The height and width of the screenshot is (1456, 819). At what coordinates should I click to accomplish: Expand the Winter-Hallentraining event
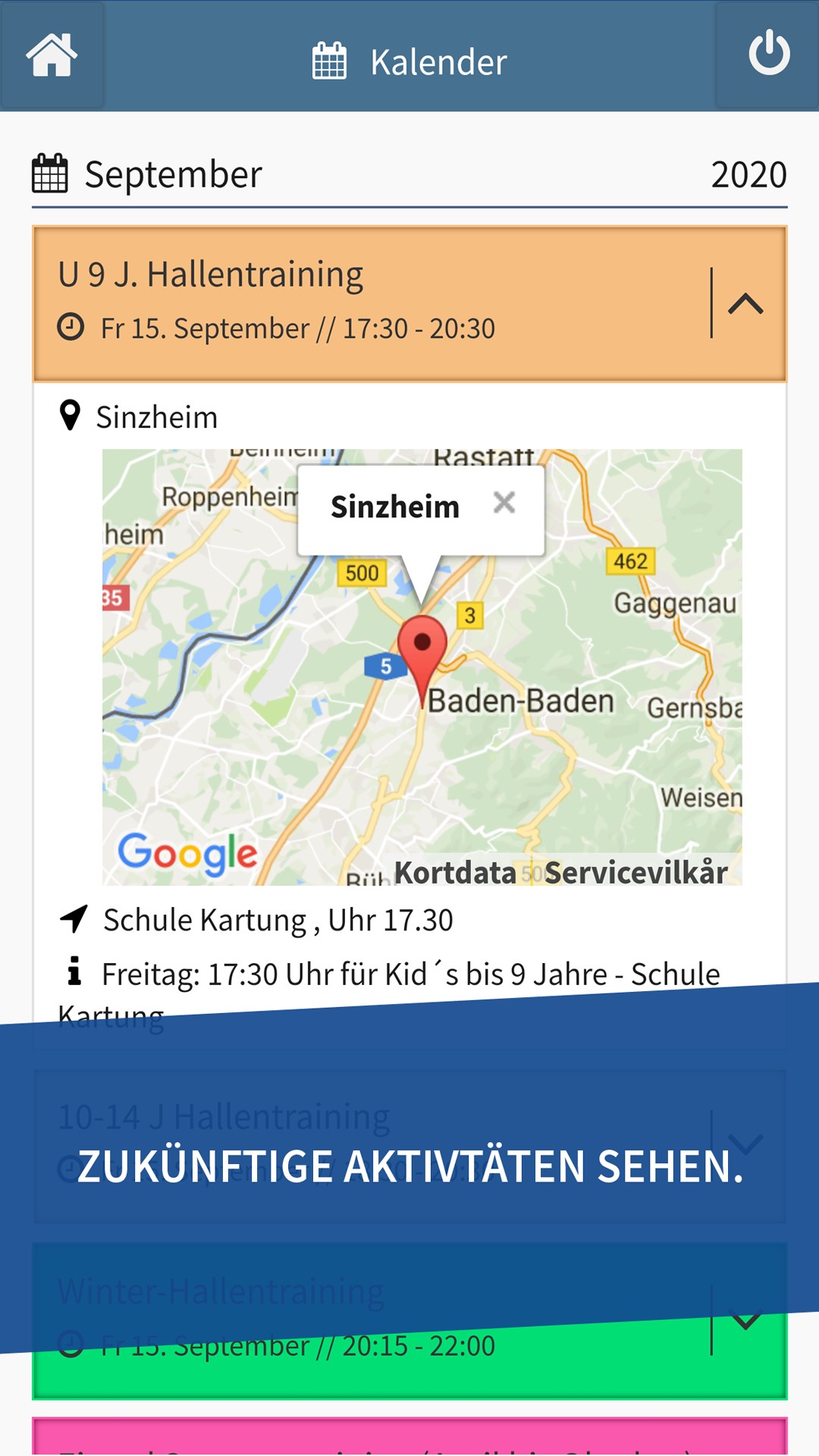pyautogui.click(x=745, y=1320)
